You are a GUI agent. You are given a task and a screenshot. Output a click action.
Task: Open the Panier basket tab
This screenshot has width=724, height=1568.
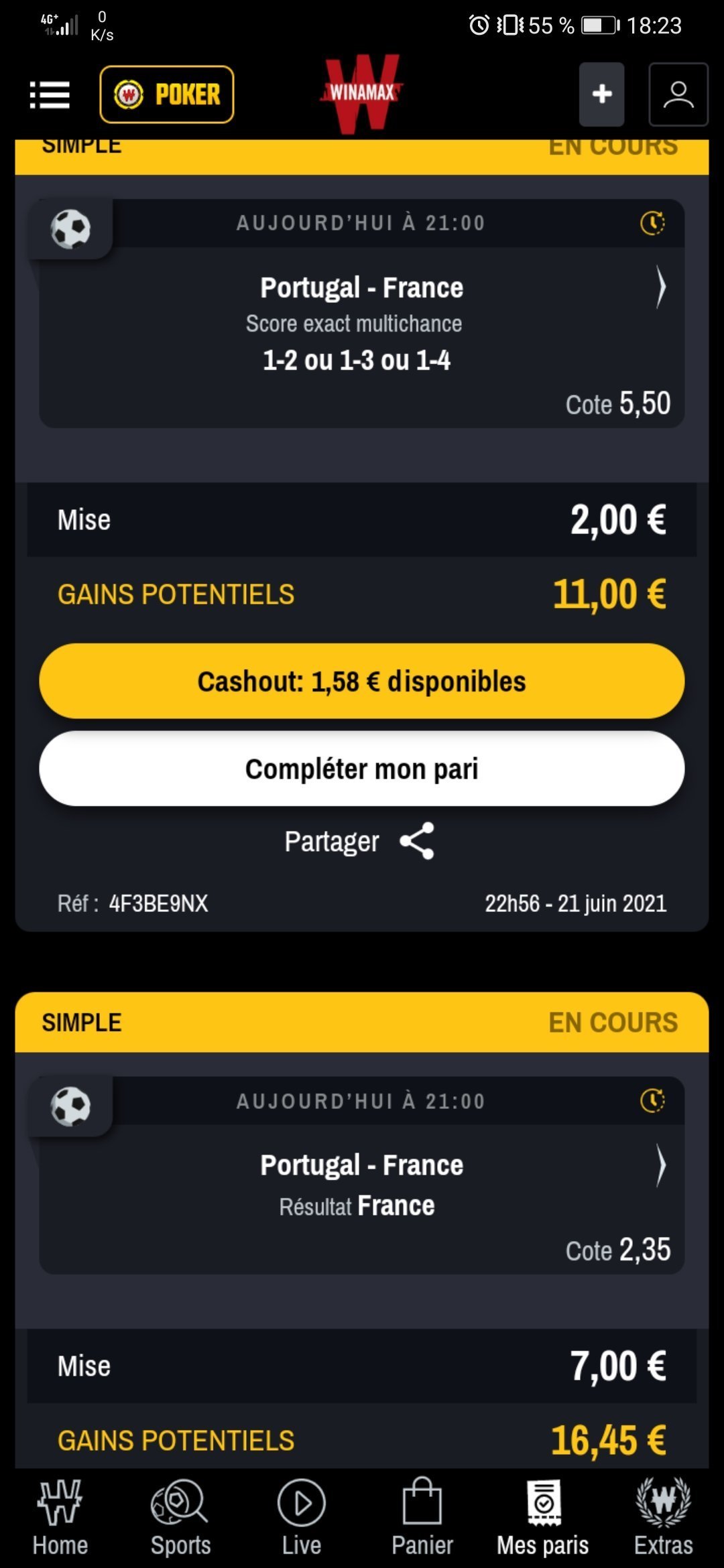pos(422,1517)
